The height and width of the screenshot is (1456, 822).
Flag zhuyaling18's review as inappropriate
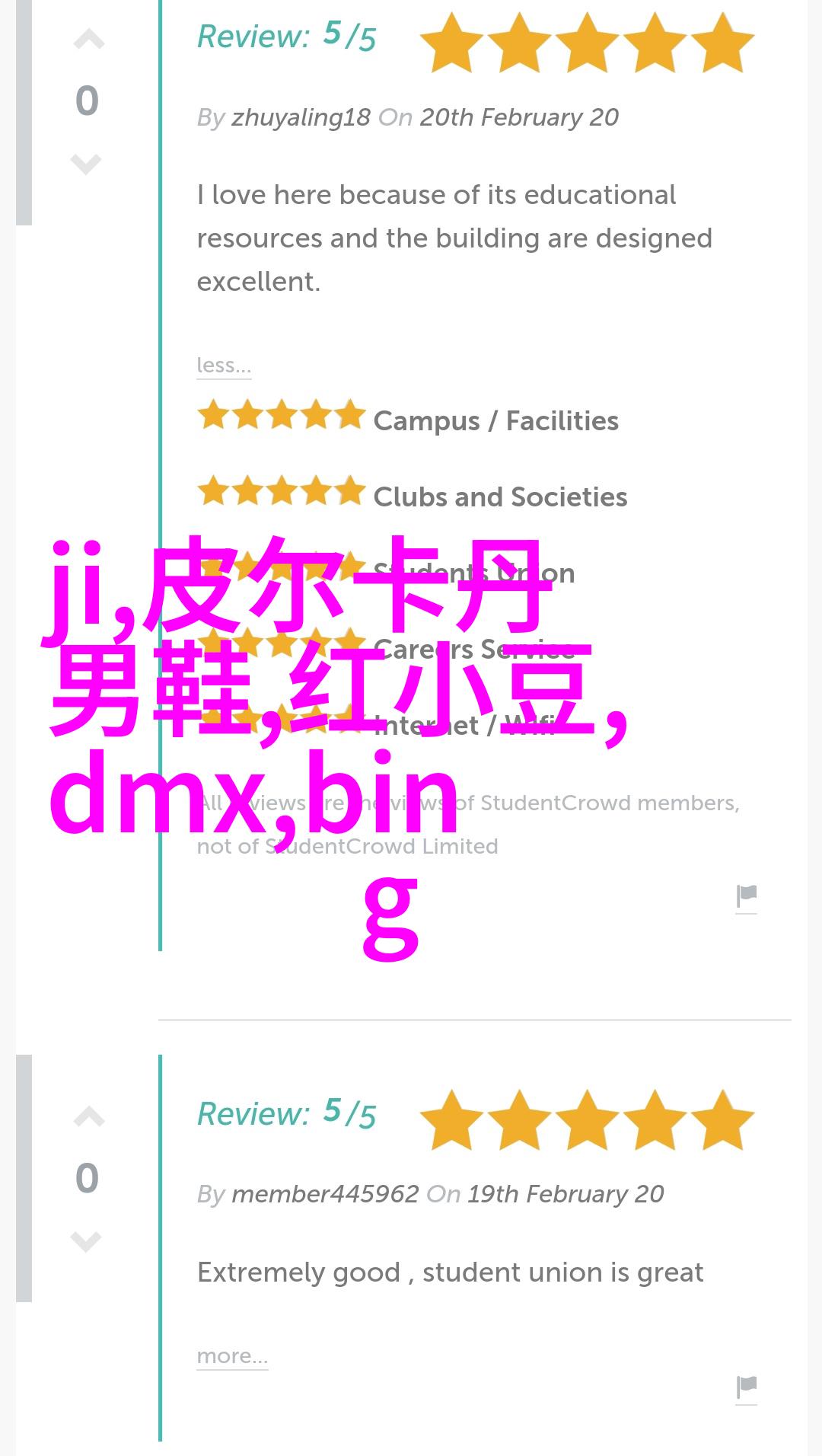click(747, 897)
